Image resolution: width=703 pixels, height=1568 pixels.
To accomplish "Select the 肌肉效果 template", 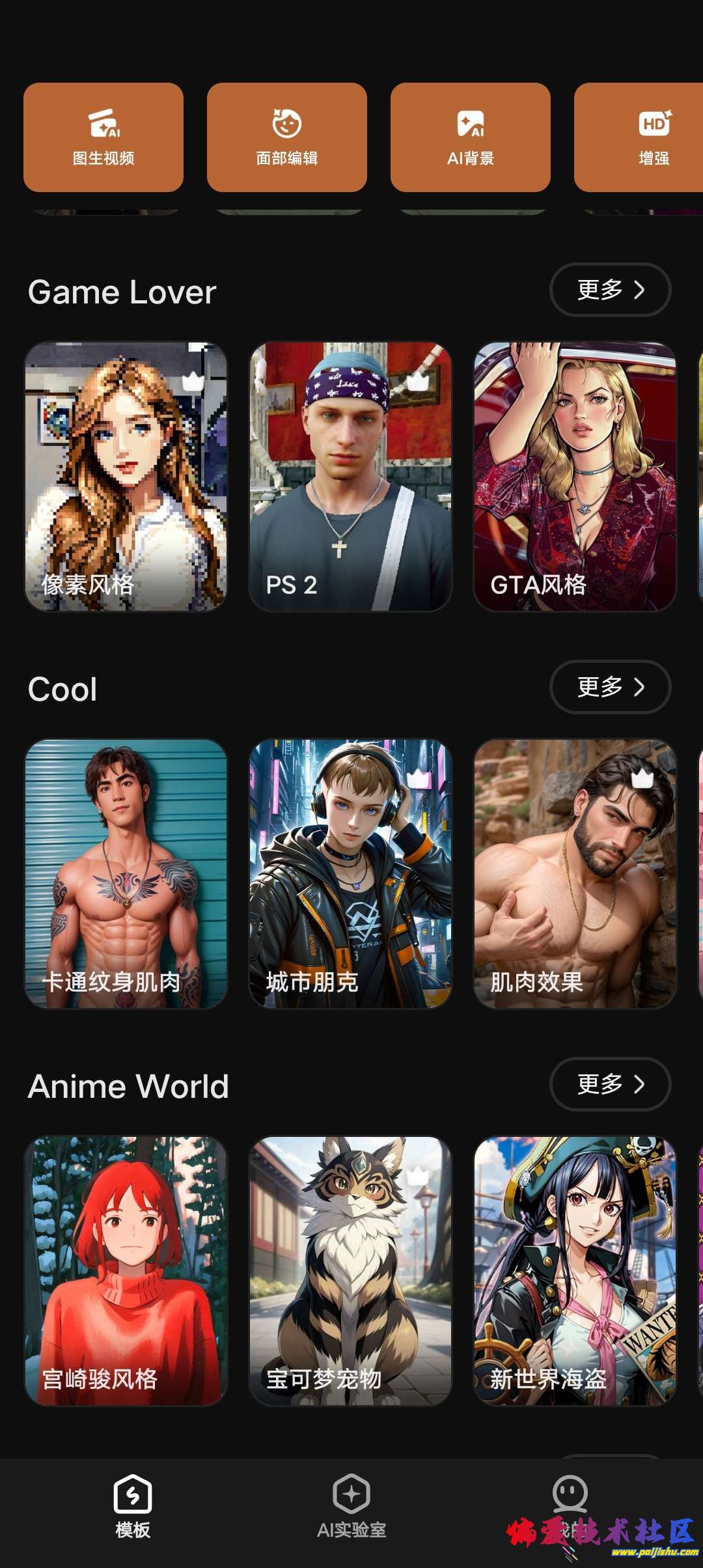I will [575, 874].
